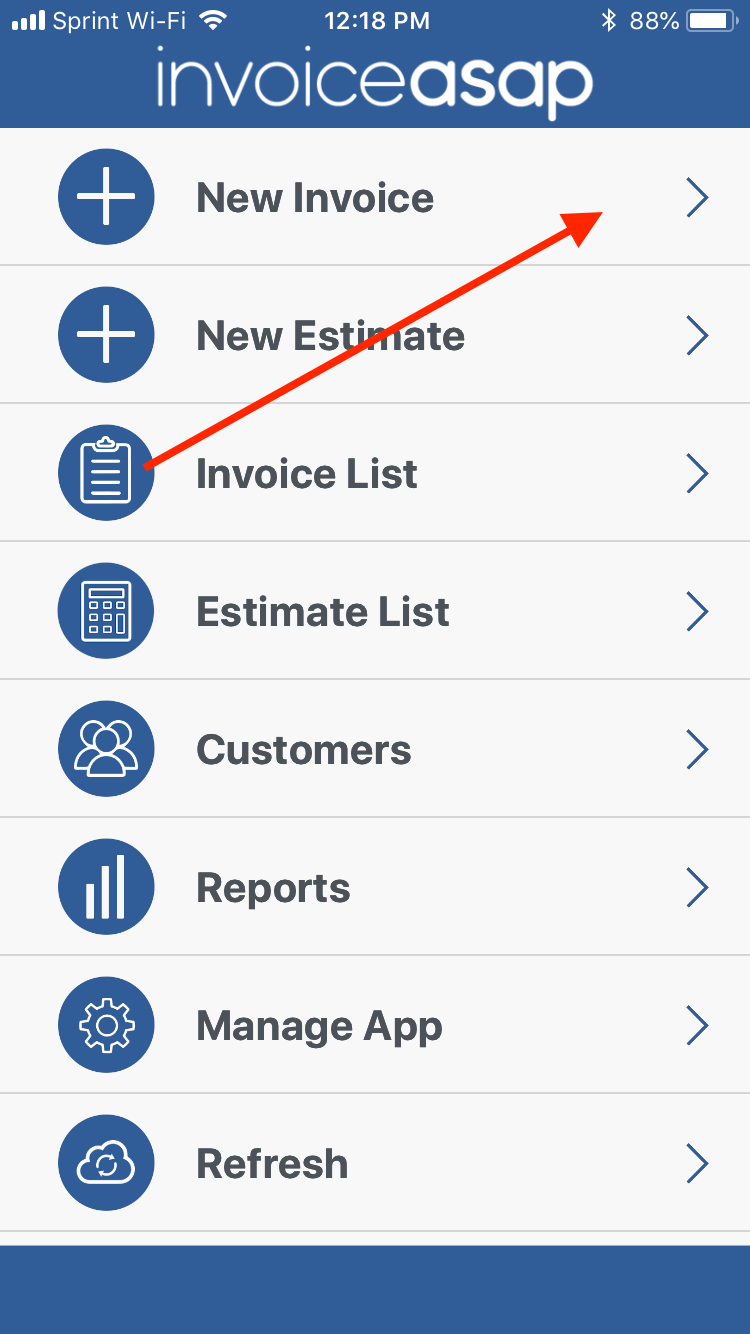This screenshot has width=750, height=1334.
Task: Expand the Customers row chevron
Action: 697,748
